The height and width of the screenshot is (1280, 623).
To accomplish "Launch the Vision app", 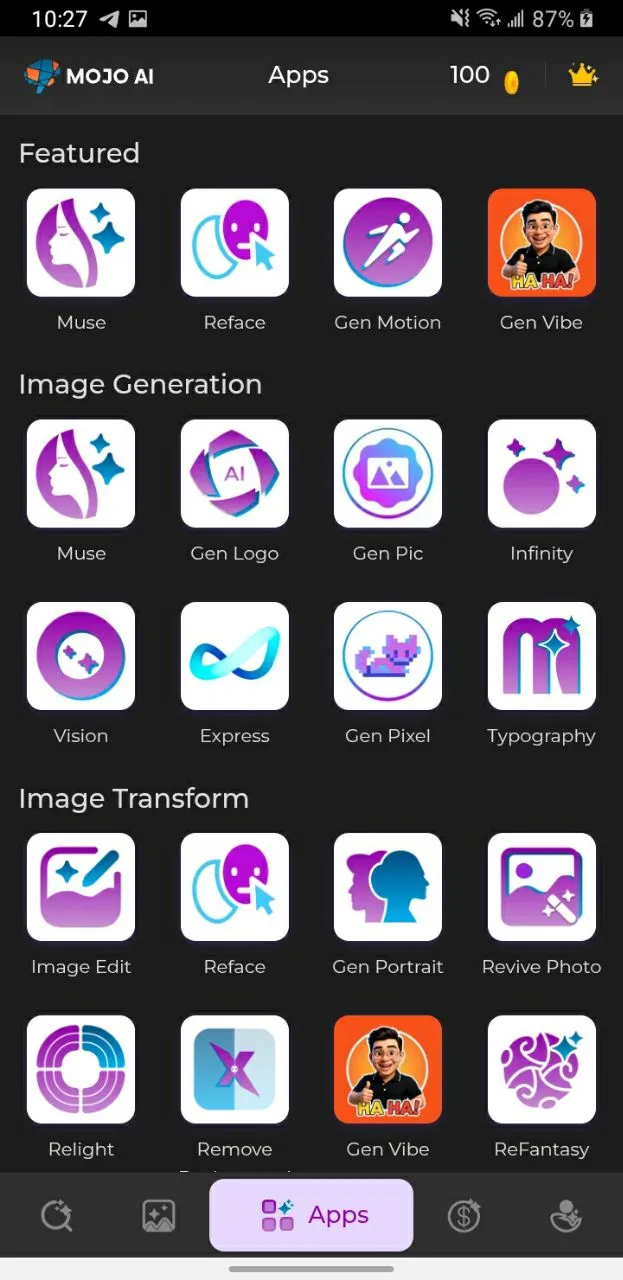I will pos(81,656).
